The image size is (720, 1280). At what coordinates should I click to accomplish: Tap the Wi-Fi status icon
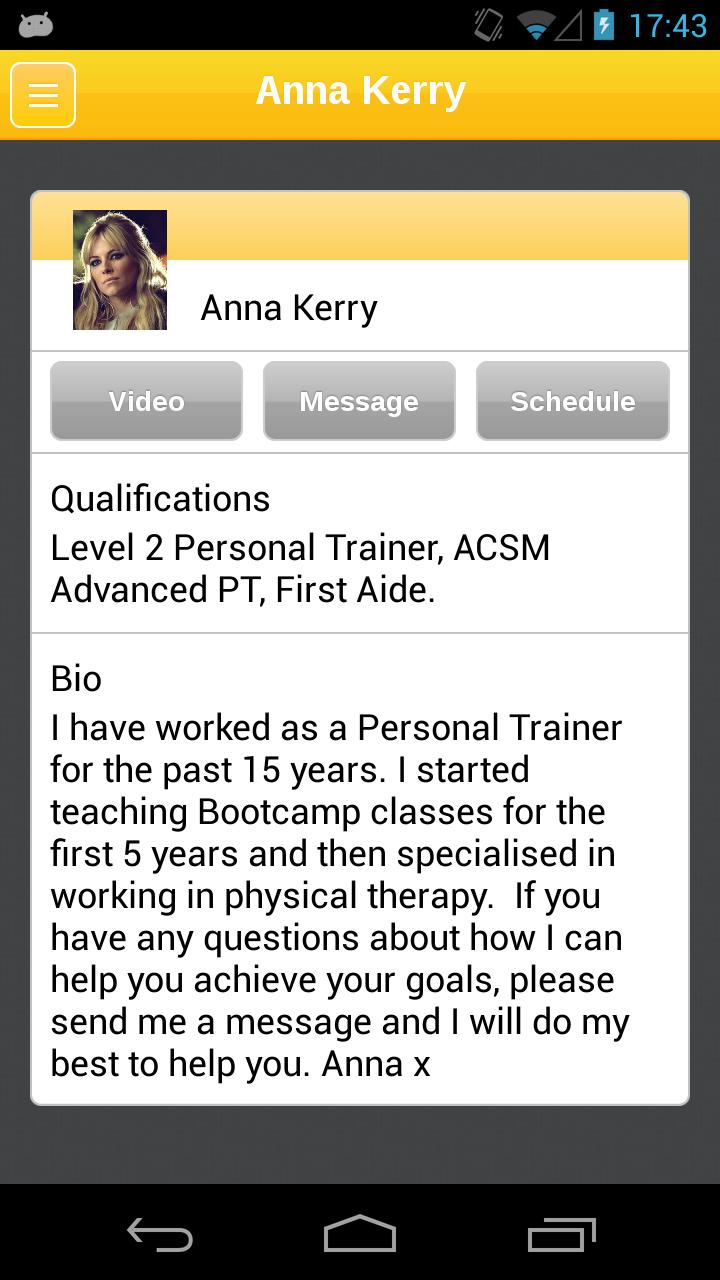tap(537, 27)
